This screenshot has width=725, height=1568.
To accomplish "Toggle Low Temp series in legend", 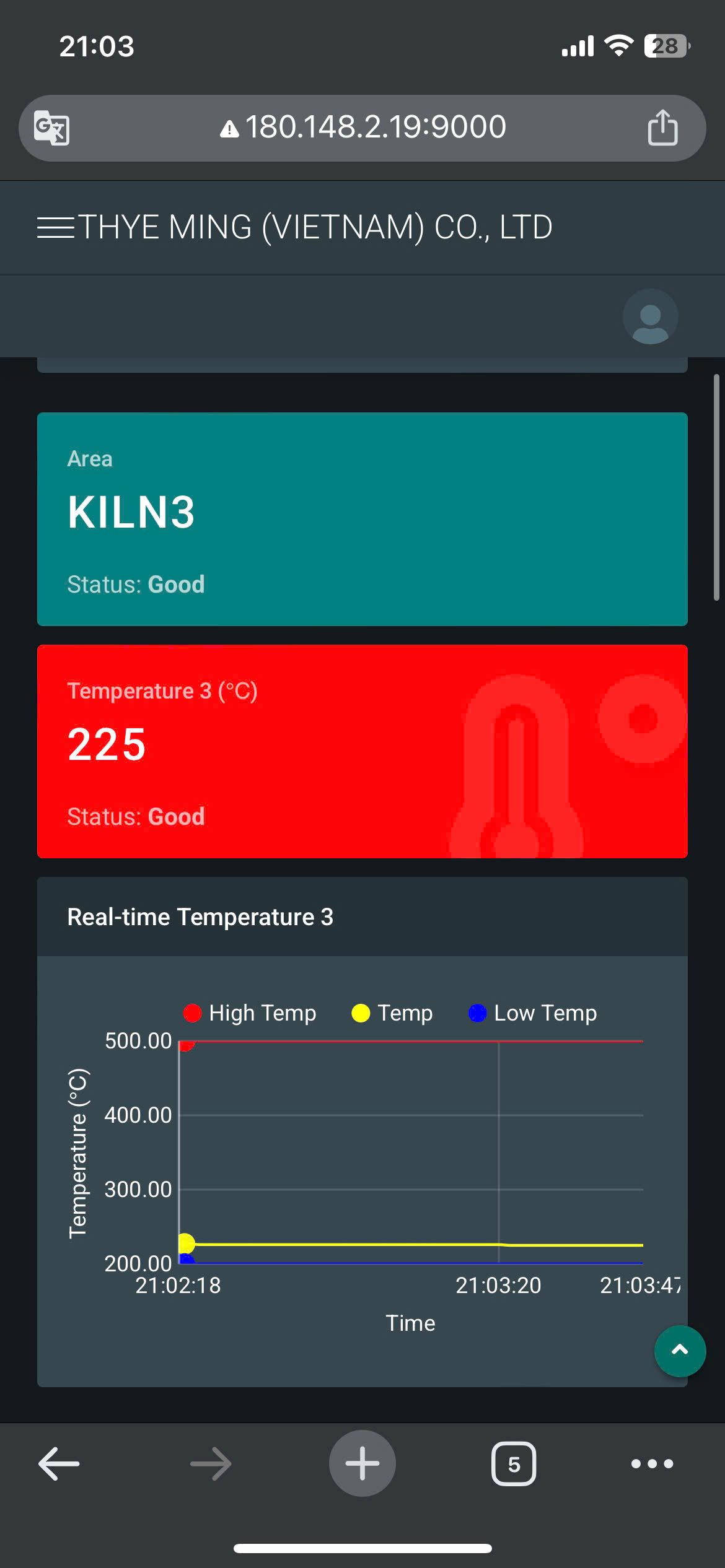I will point(533,1013).
